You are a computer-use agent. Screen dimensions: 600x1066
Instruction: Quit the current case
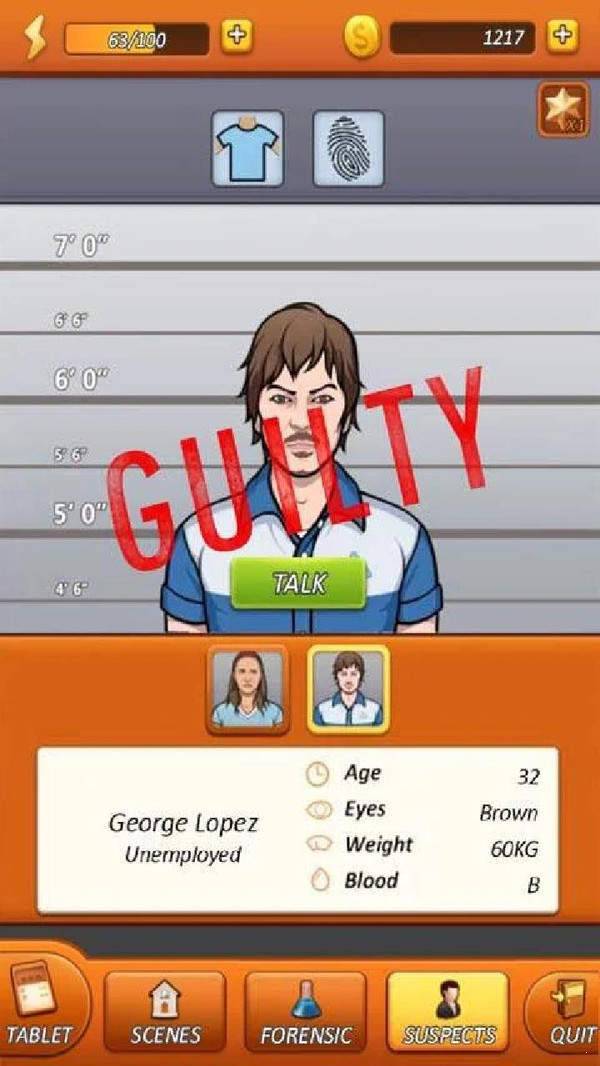click(x=568, y=1012)
